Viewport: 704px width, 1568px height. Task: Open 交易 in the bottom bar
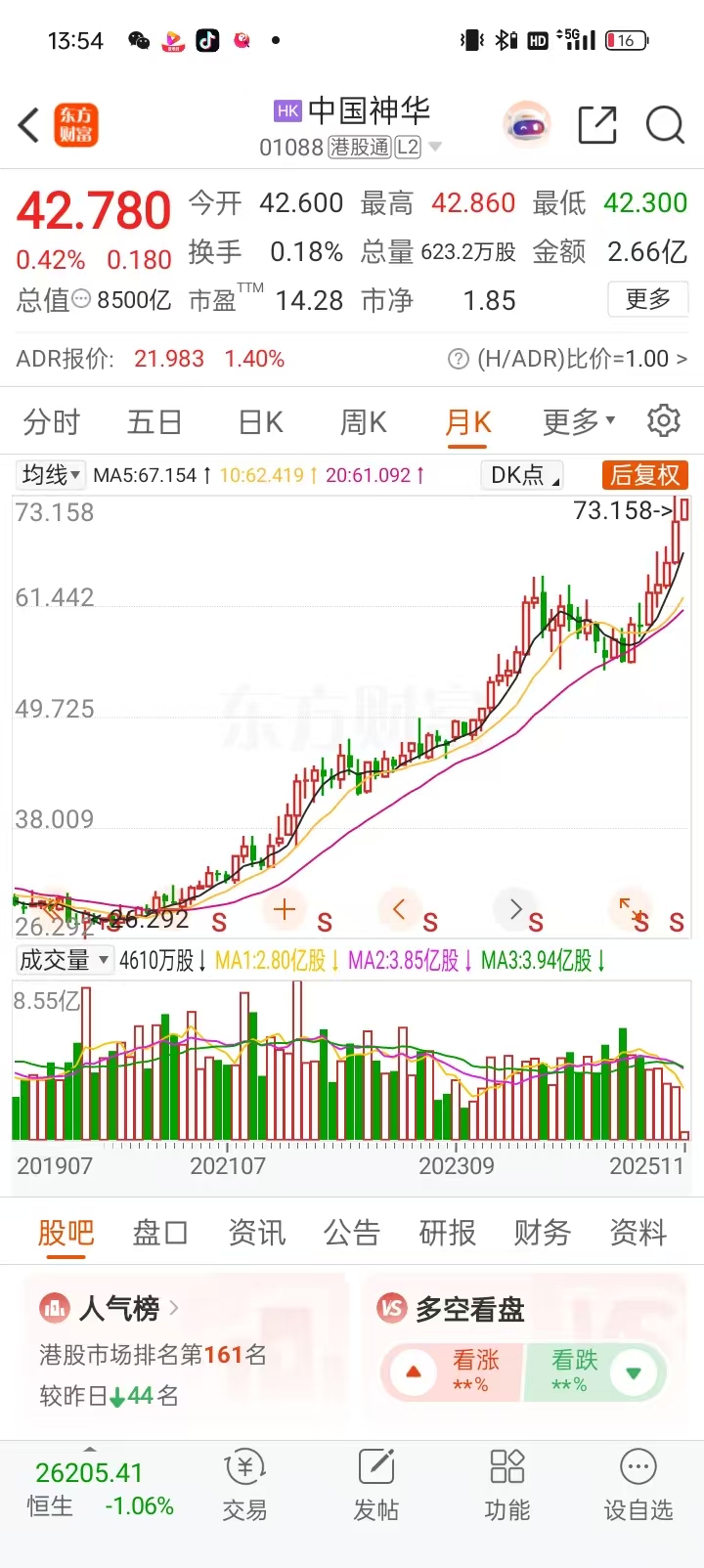pos(244,1486)
